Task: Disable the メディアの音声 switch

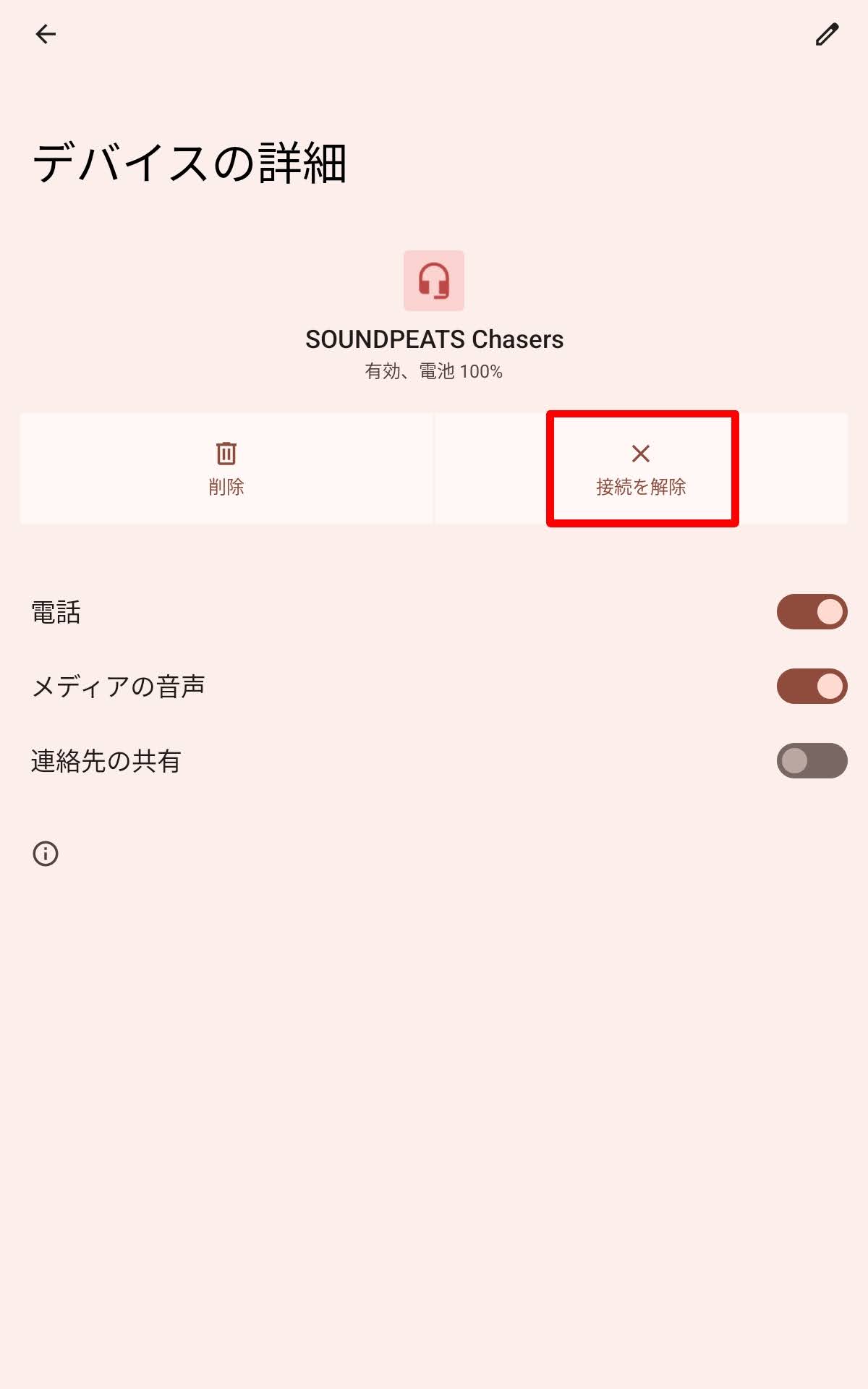Action: click(x=812, y=686)
